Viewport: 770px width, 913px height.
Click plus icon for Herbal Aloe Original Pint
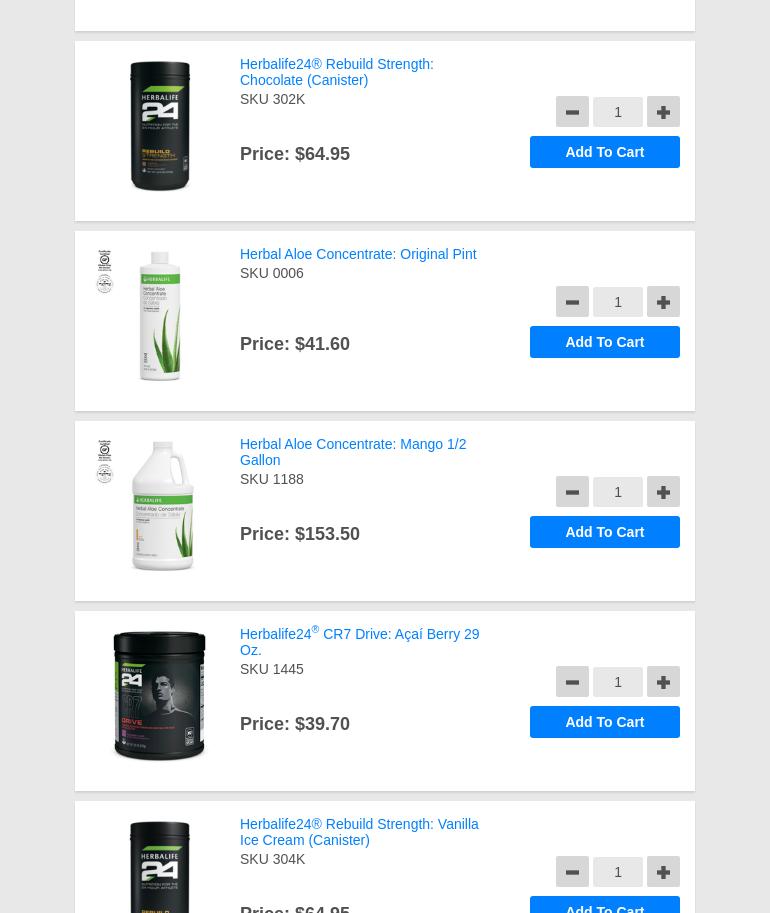(663, 302)
